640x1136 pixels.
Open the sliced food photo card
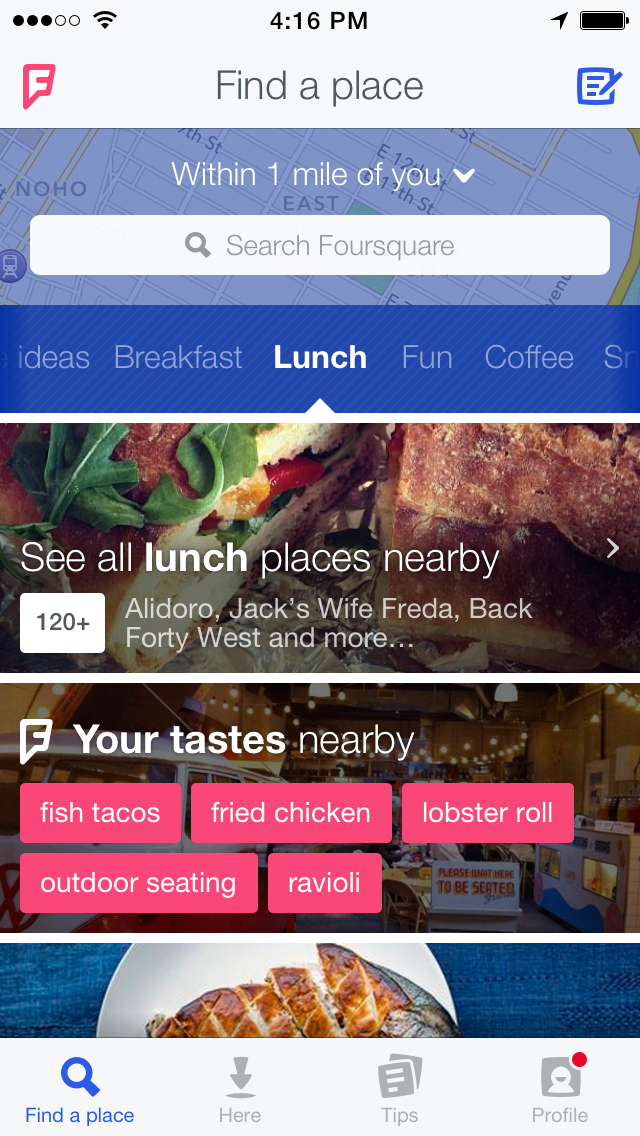(320, 990)
